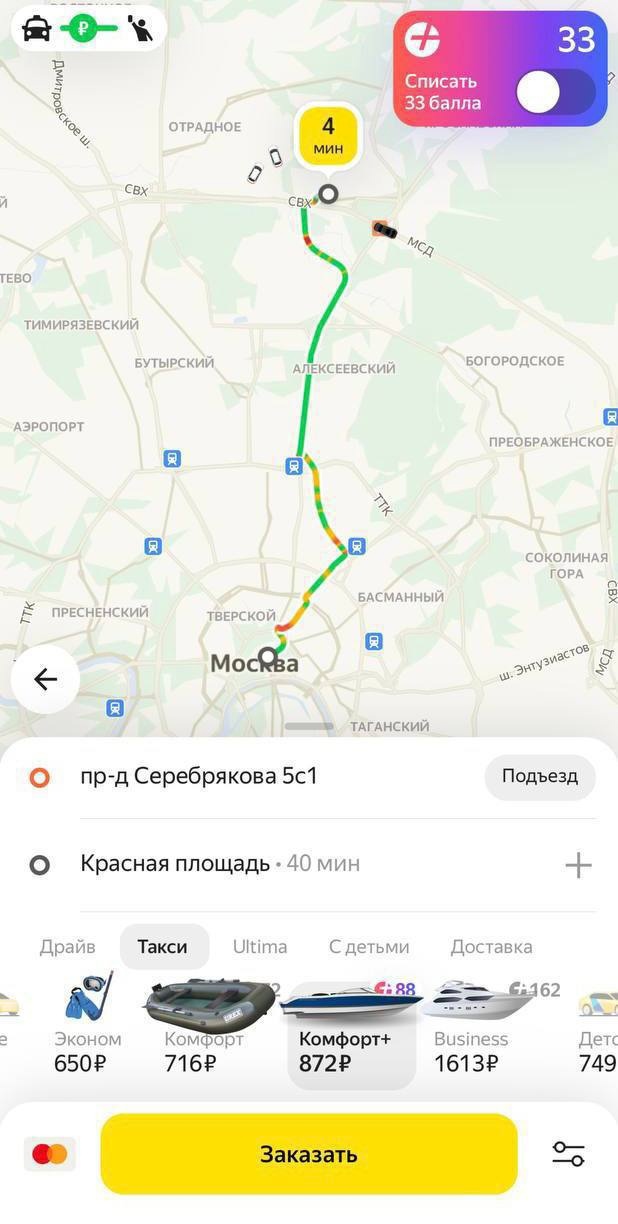
Task: Select the Такси tab
Action: (163, 947)
